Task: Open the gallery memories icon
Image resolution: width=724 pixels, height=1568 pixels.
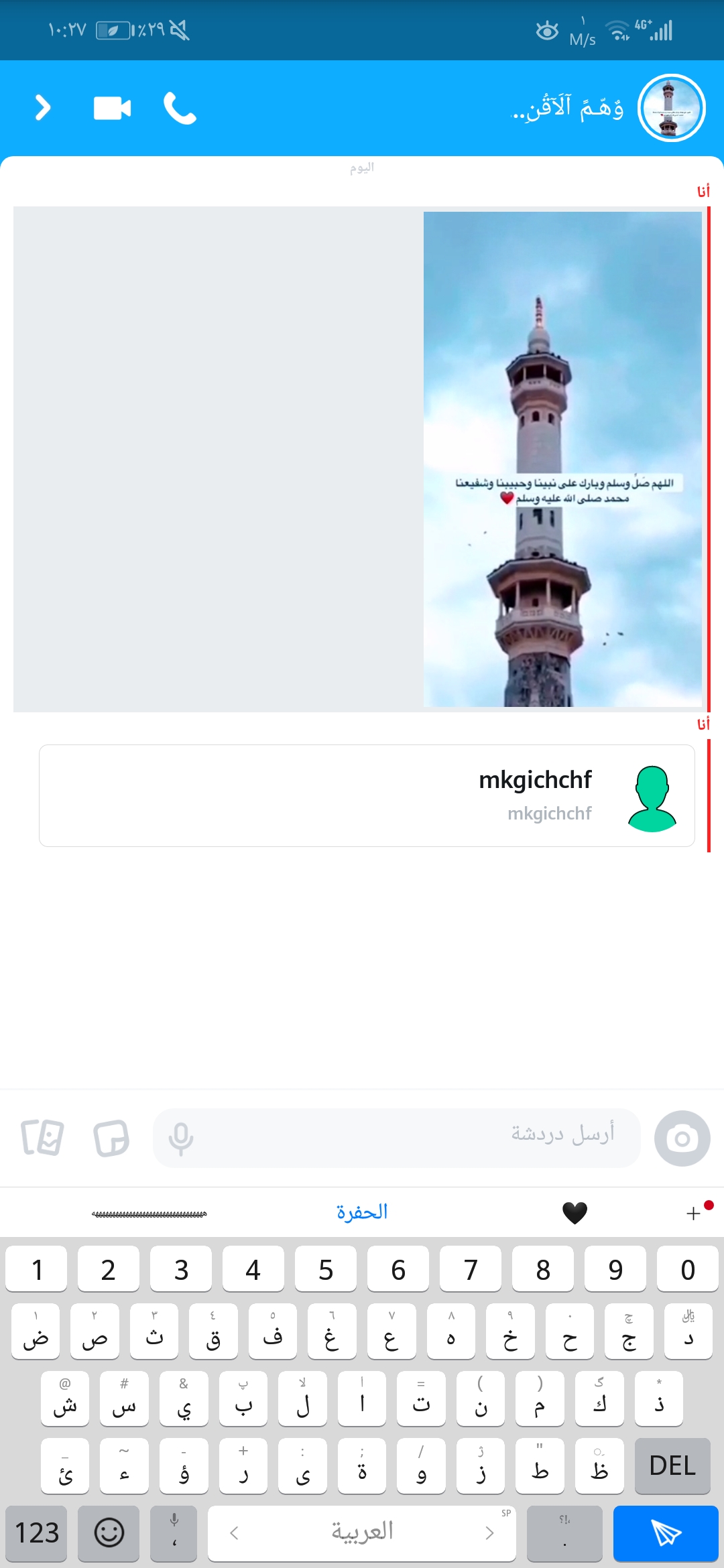Action: coord(42,1138)
